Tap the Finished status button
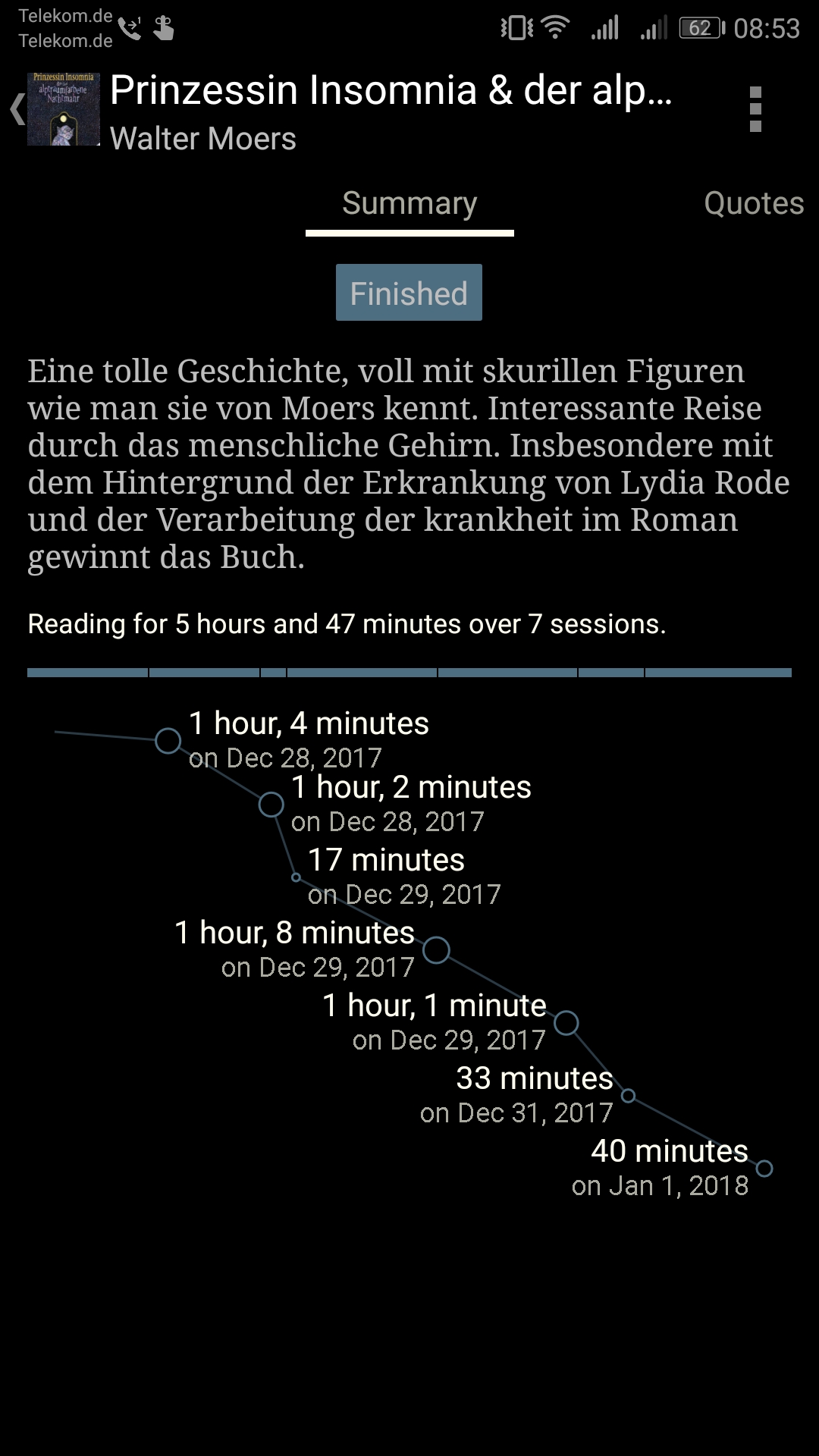 coord(409,293)
